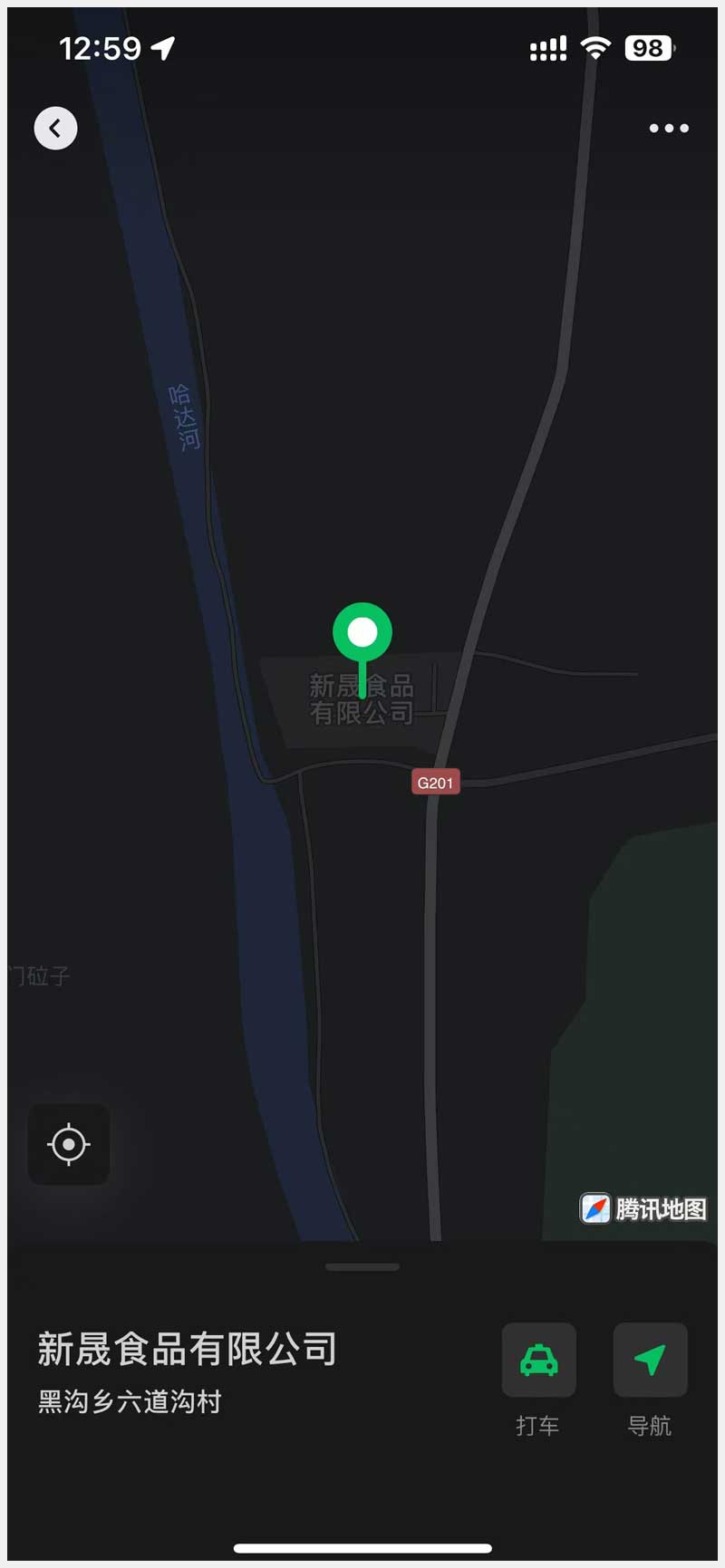The height and width of the screenshot is (1568, 725).
Task: Start navigation with 导航 button
Action: point(650,1360)
